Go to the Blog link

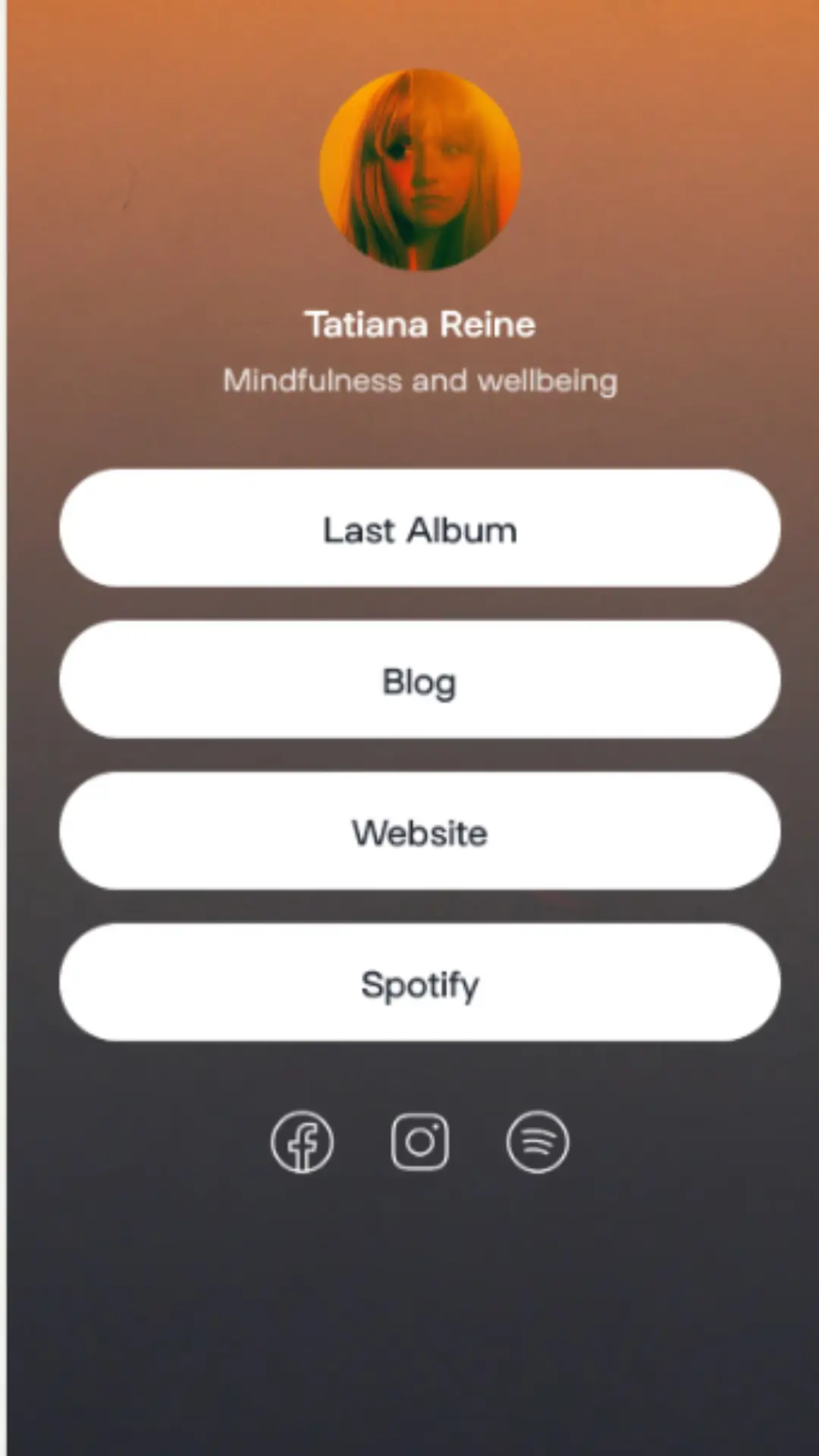click(419, 680)
